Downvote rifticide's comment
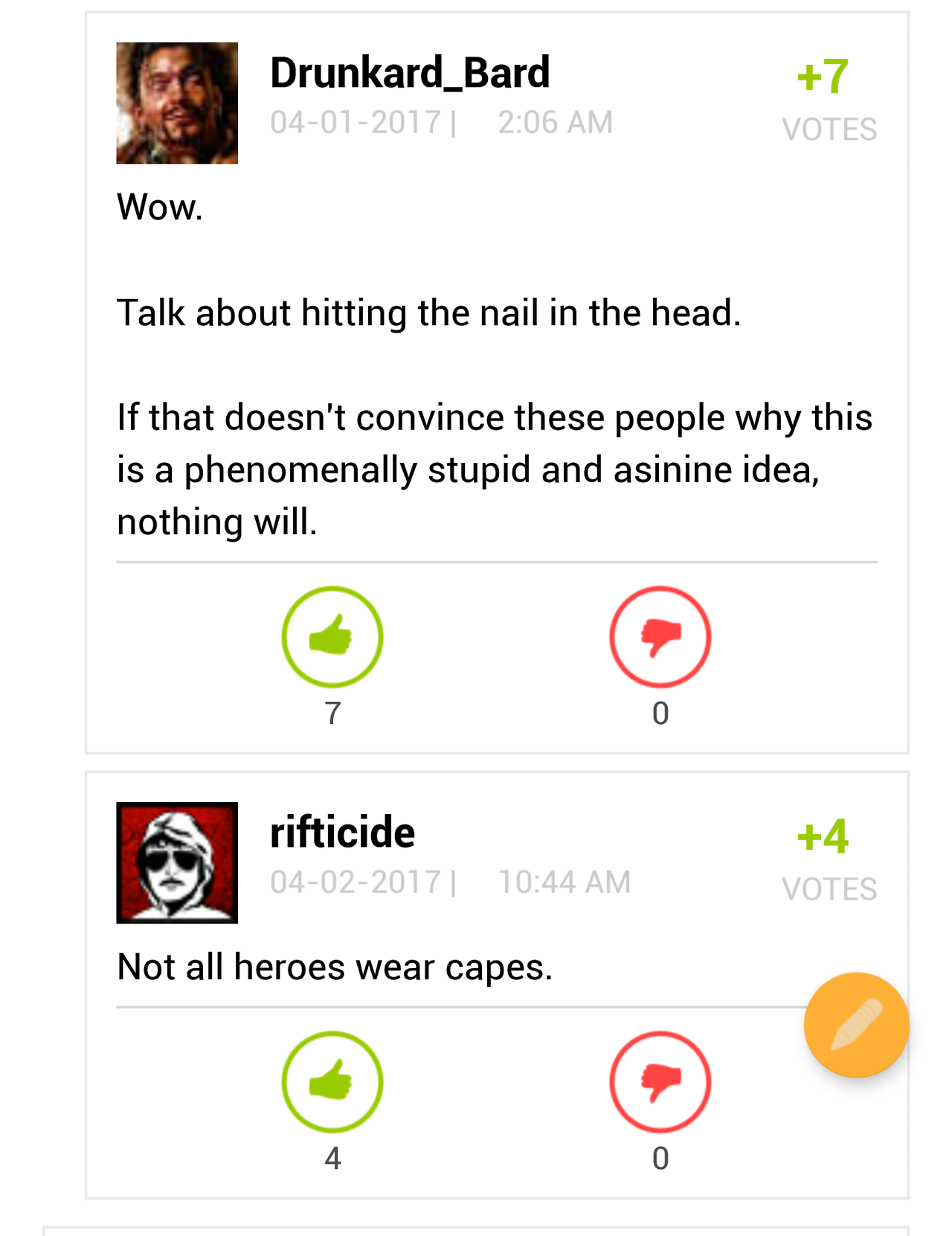The width and height of the screenshot is (952, 1236). click(660, 1081)
